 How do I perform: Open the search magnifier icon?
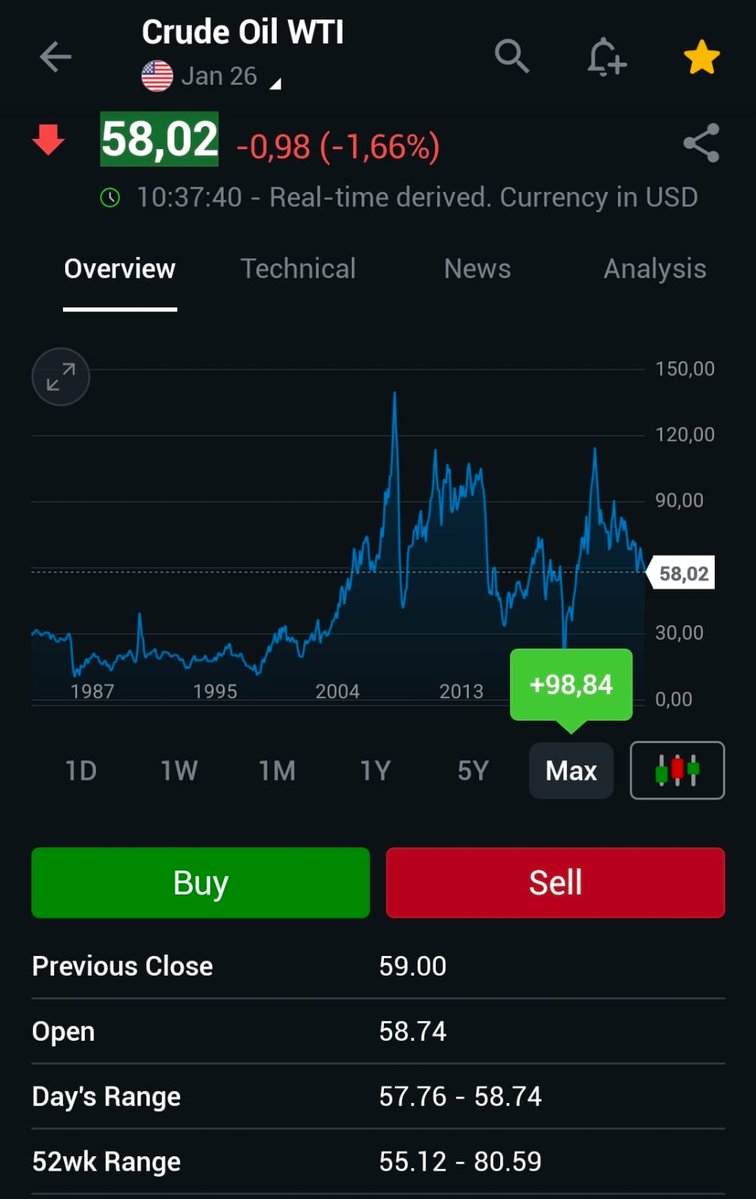pyautogui.click(x=512, y=57)
